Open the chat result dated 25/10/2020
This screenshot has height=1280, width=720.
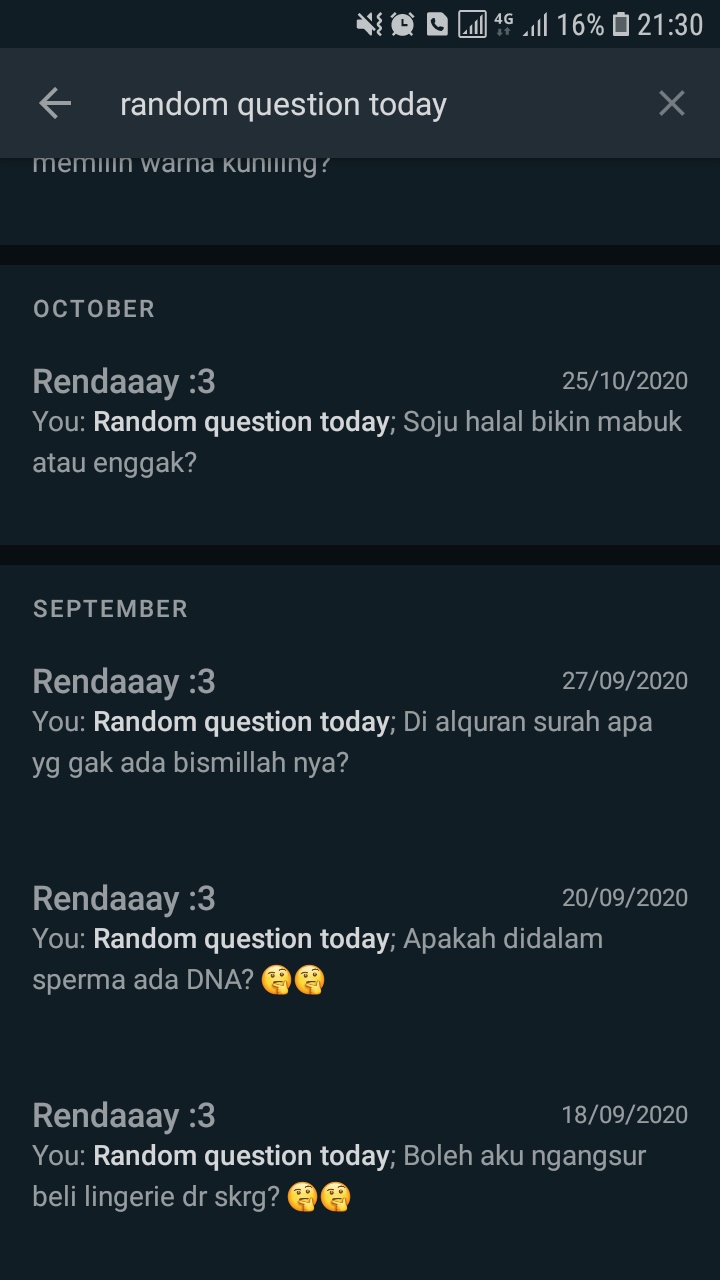click(x=360, y=420)
